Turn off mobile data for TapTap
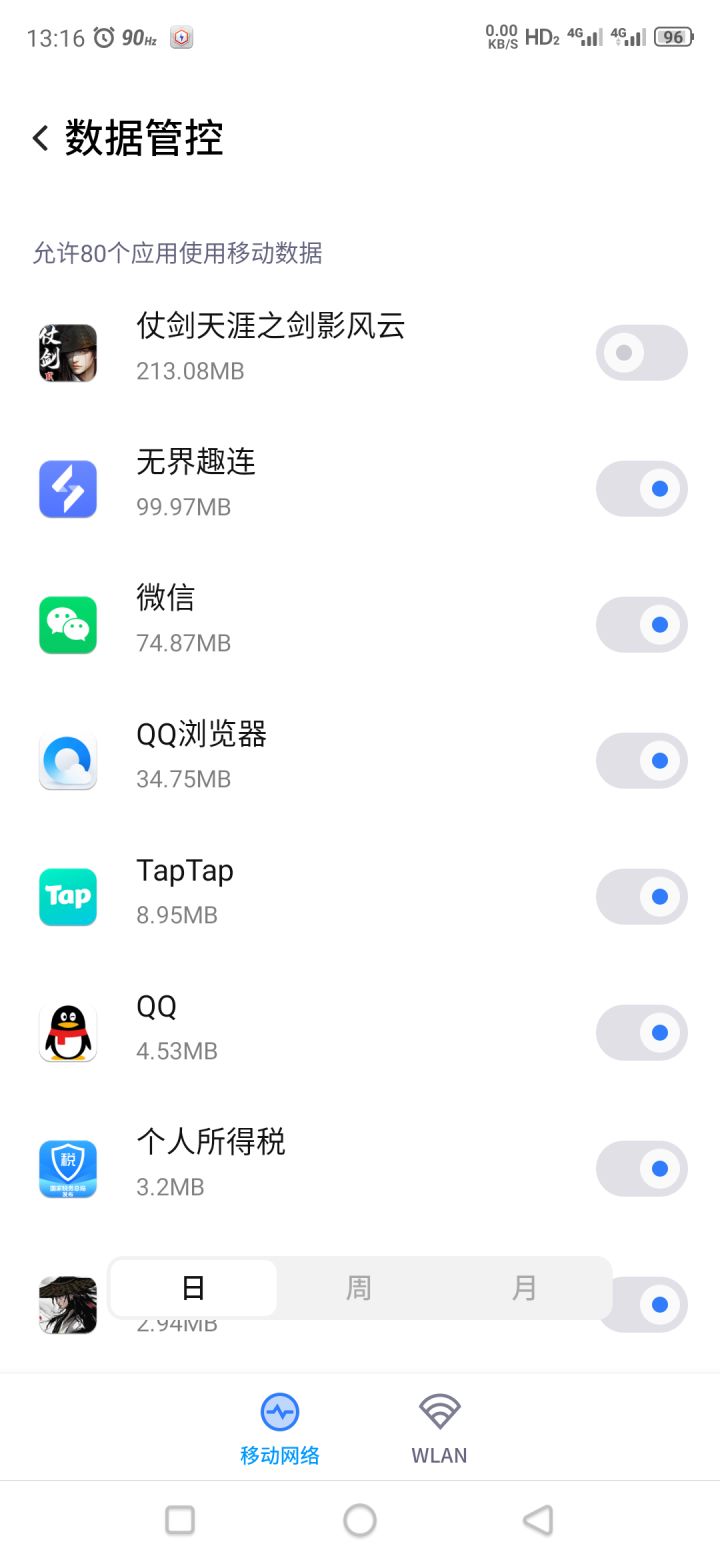The width and height of the screenshot is (720, 1560). coord(641,897)
